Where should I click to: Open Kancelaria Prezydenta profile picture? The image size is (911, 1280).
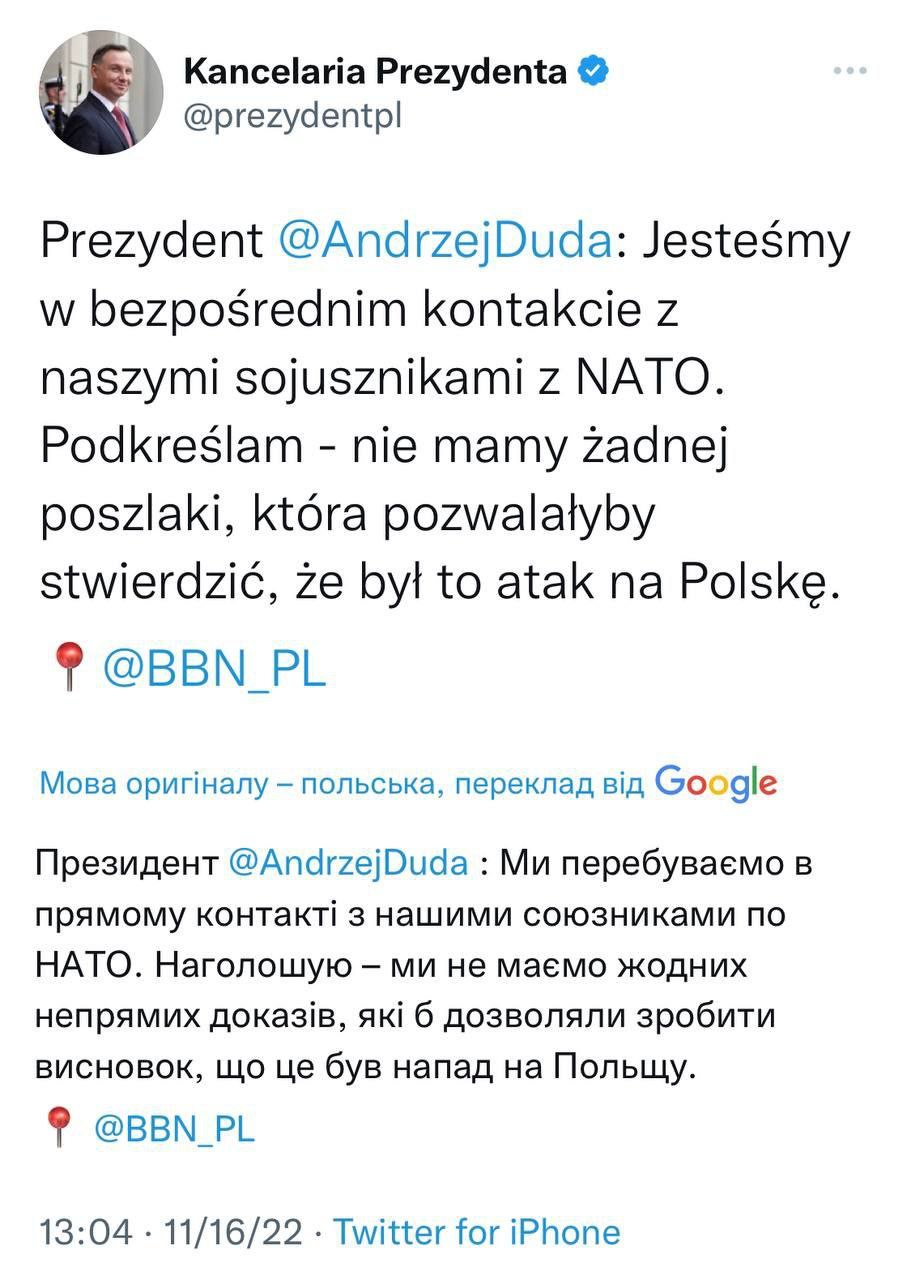(100, 92)
